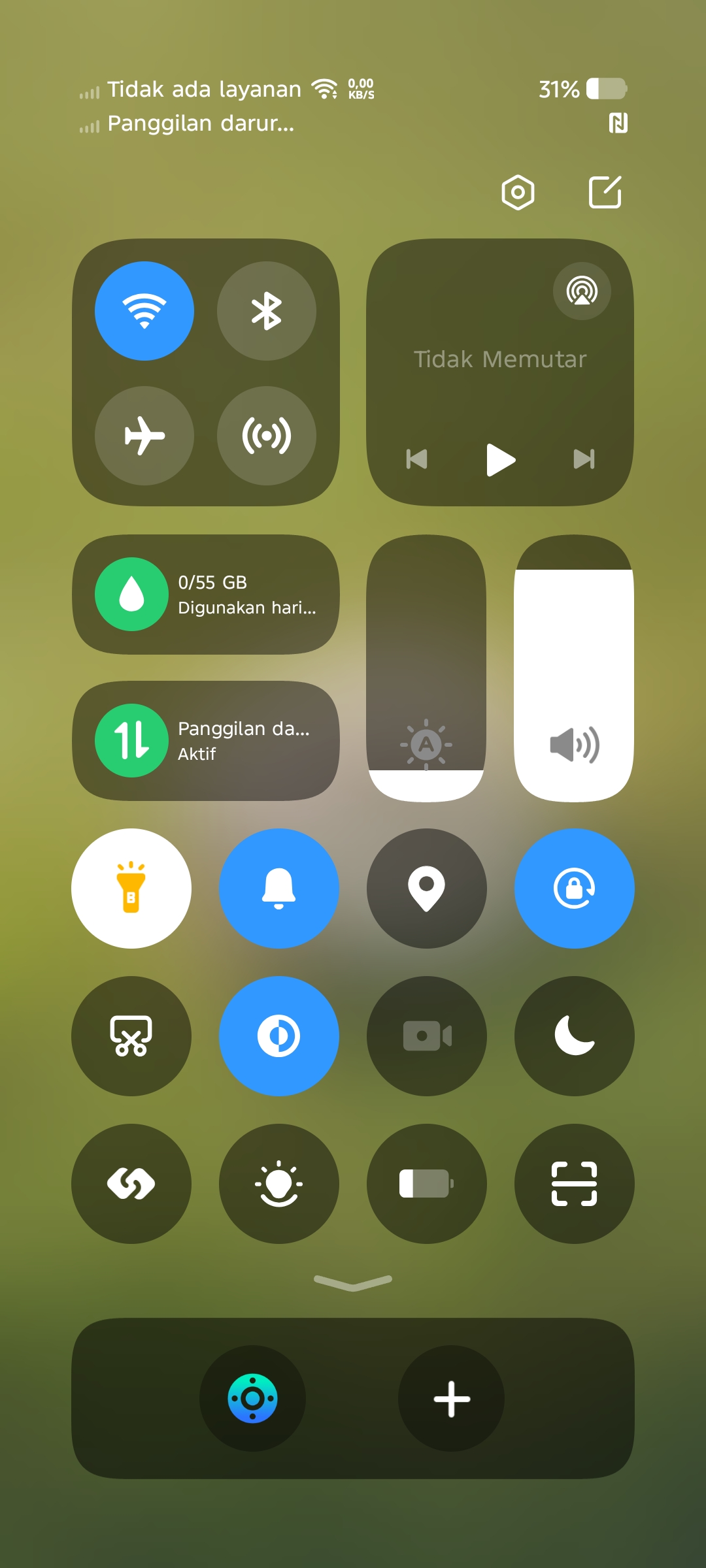This screenshot has width=706, height=1568.
Task: Open the QR scanner tile
Action: coord(575,1184)
